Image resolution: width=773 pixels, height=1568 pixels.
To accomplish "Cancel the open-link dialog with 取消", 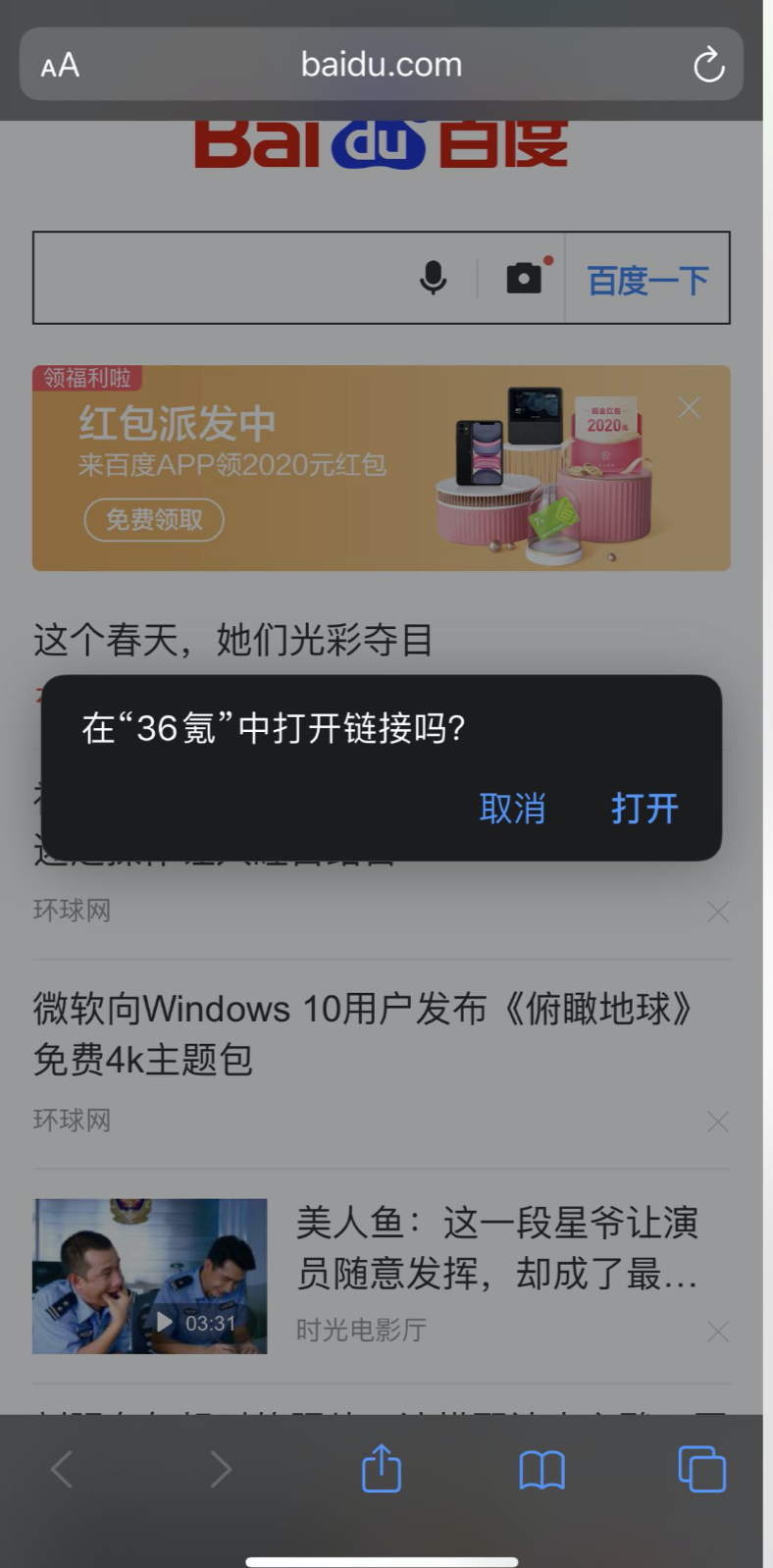I will 512,809.
